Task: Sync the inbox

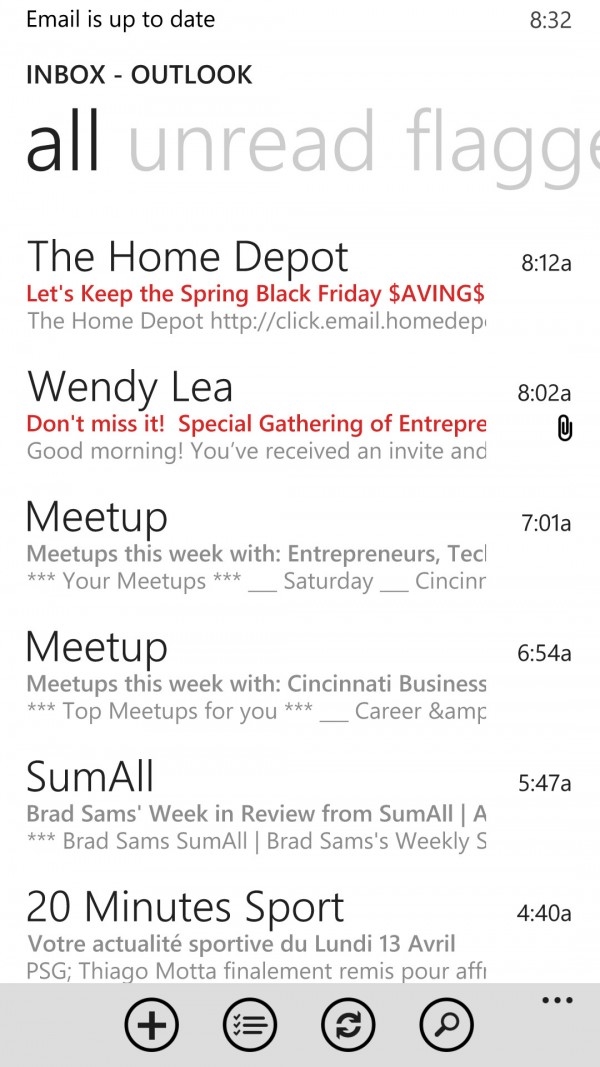Action: coord(347,1025)
